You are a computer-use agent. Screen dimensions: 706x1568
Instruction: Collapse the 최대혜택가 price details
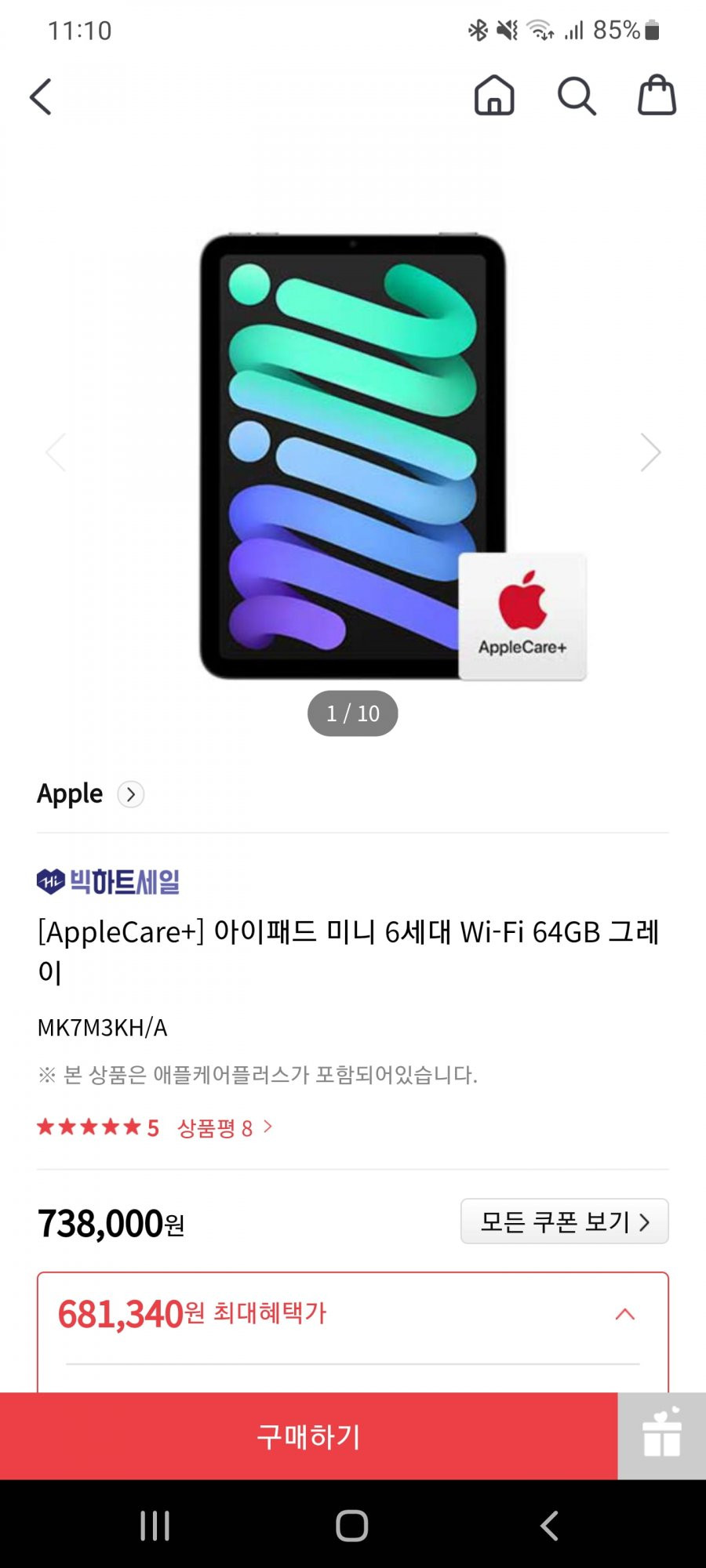pyautogui.click(x=624, y=1314)
